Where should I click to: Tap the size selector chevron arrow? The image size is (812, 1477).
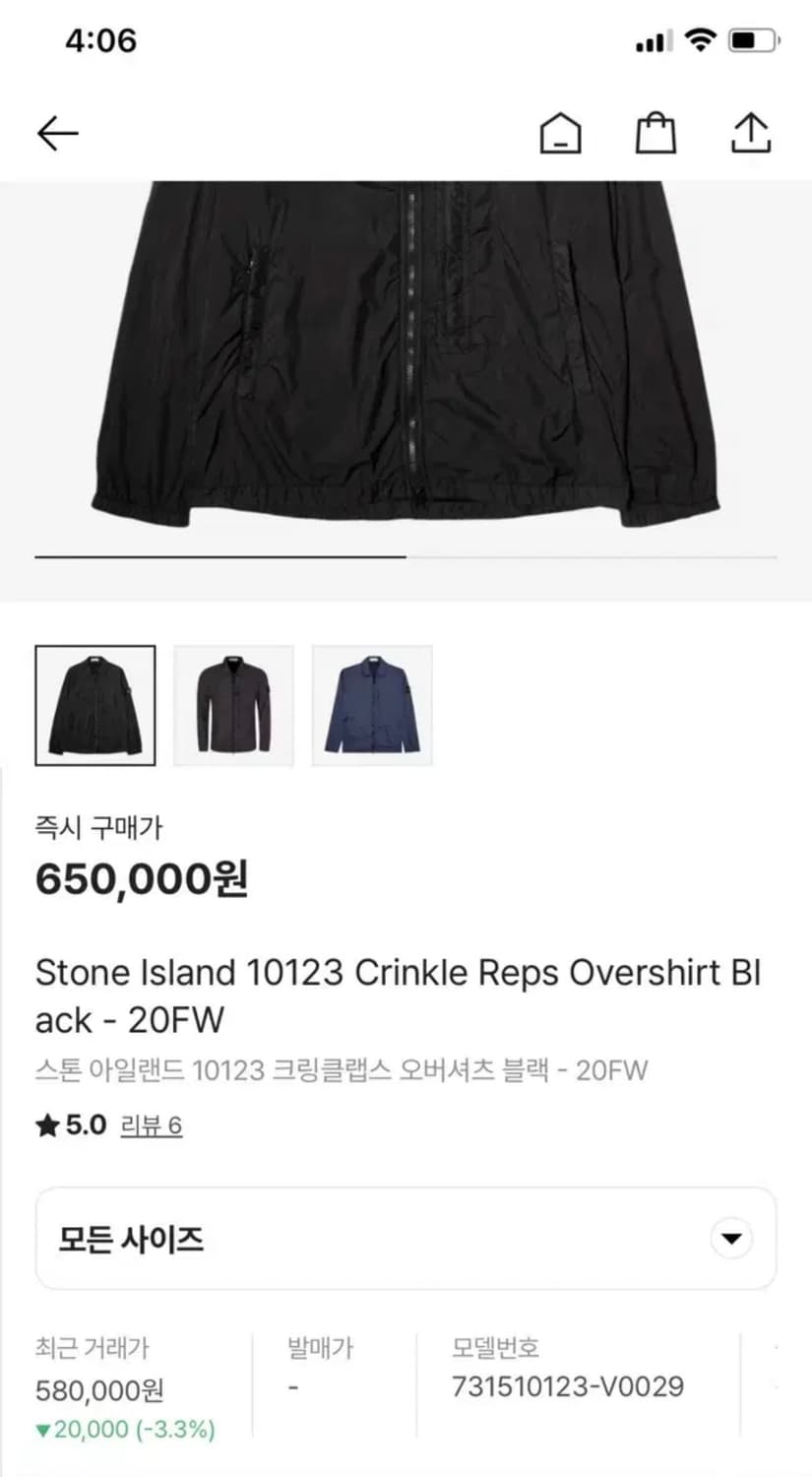pos(730,1239)
